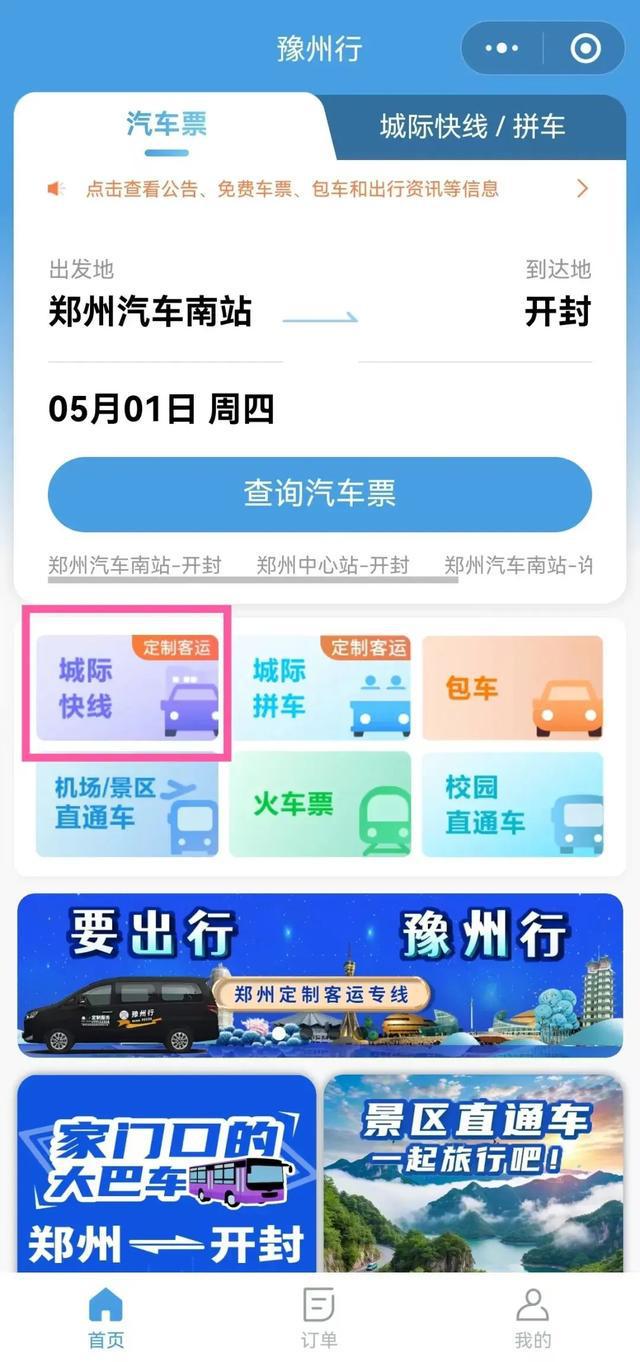Open 机场/景区直通车 tile
The image size is (640, 1362).
(127, 803)
